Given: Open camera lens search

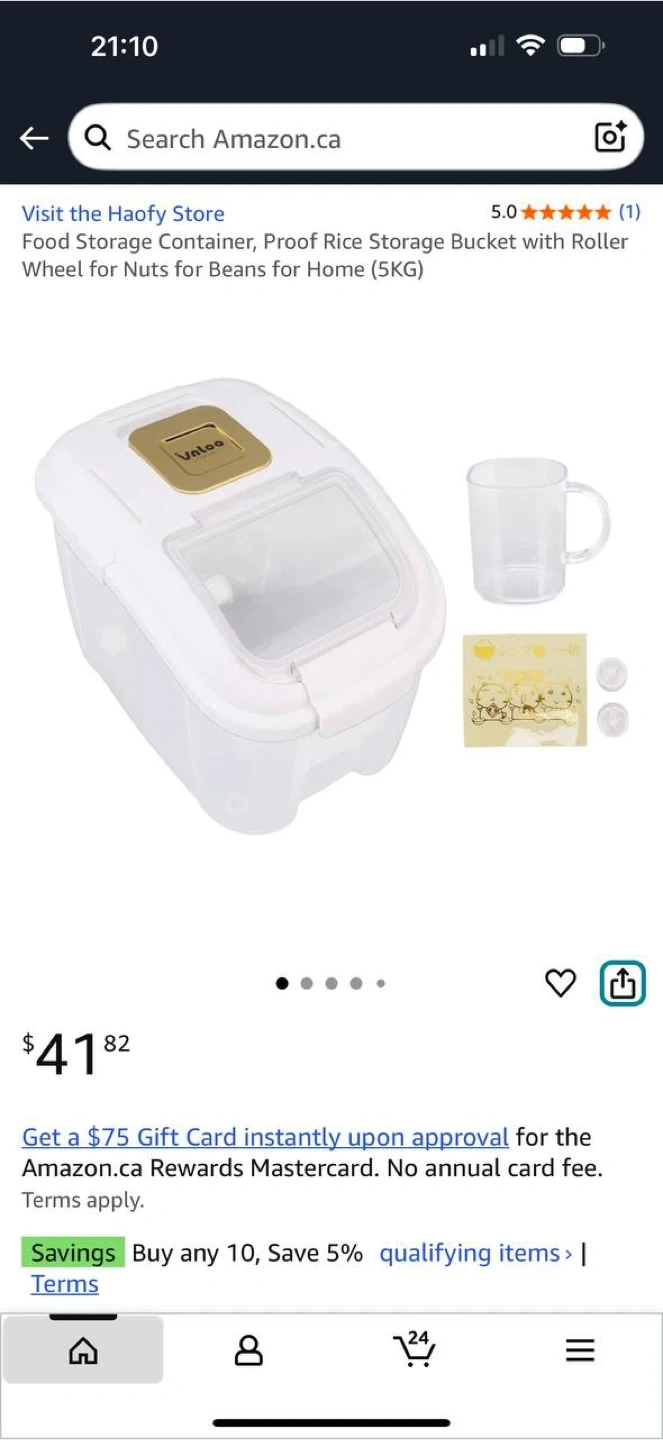Looking at the screenshot, I should tap(610, 138).
